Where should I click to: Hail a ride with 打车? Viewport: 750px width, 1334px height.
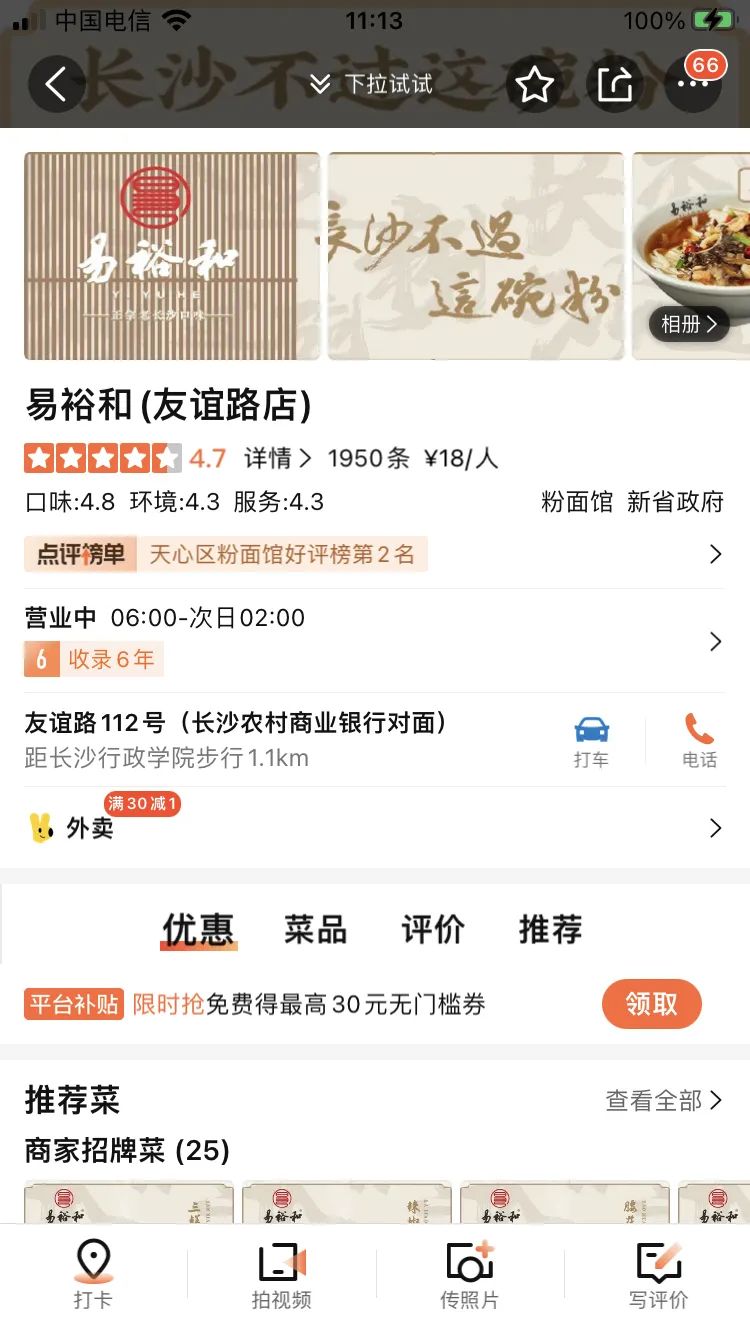[x=591, y=741]
